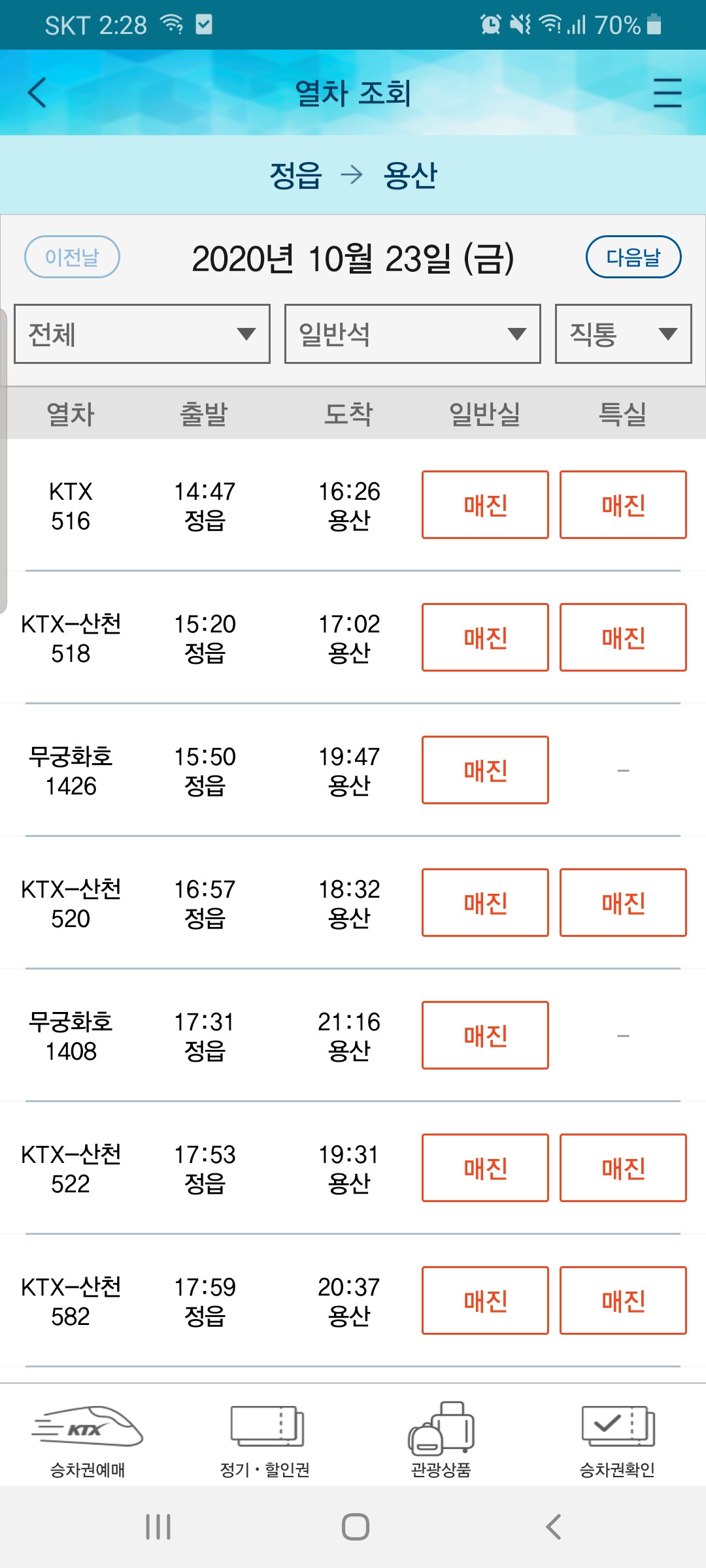706x1568 pixels.
Task: Tap the back arrow in the title bar
Action: coord(36,94)
